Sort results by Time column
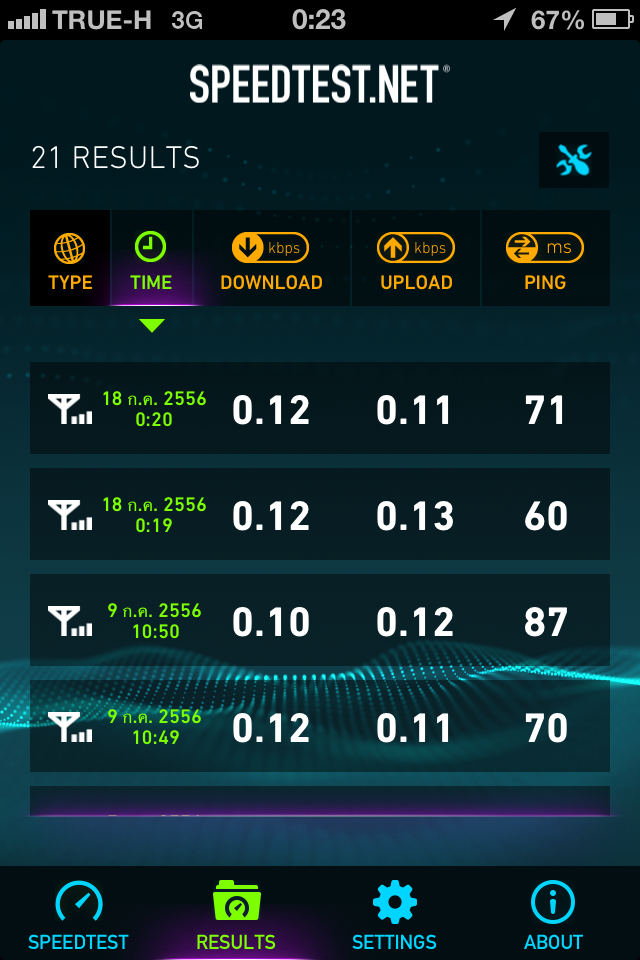This screenshot has height=960, width=640. (152, 258)
